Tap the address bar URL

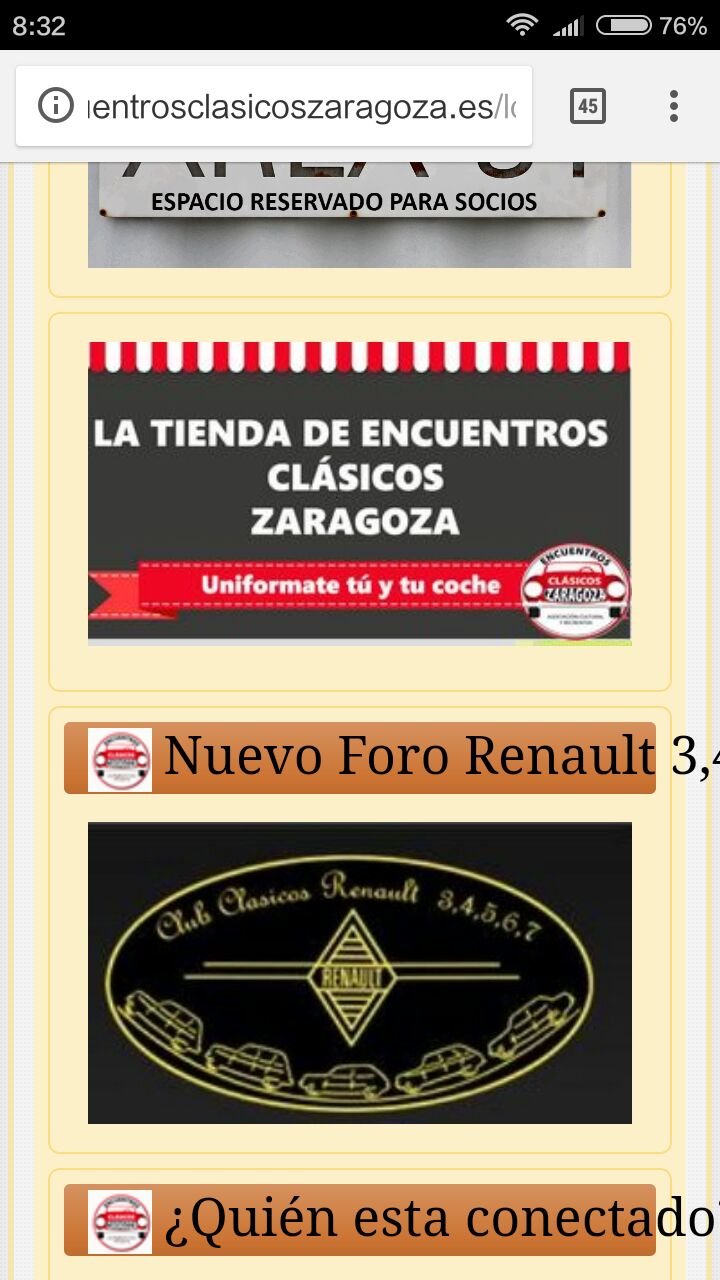point(302,106)
